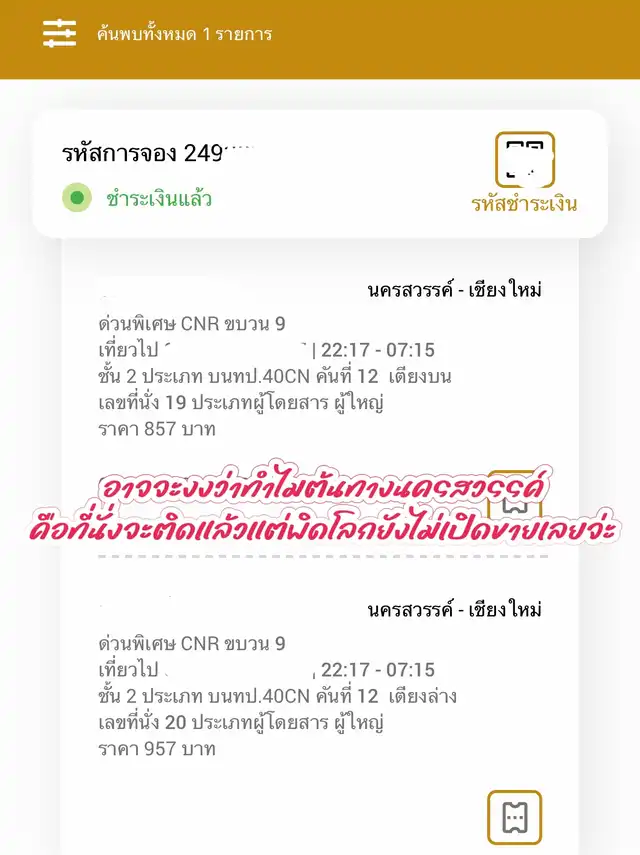Open the ticket icon for seat 20
The width and height of the screenshot is (640, 855).
pos(514,817)
